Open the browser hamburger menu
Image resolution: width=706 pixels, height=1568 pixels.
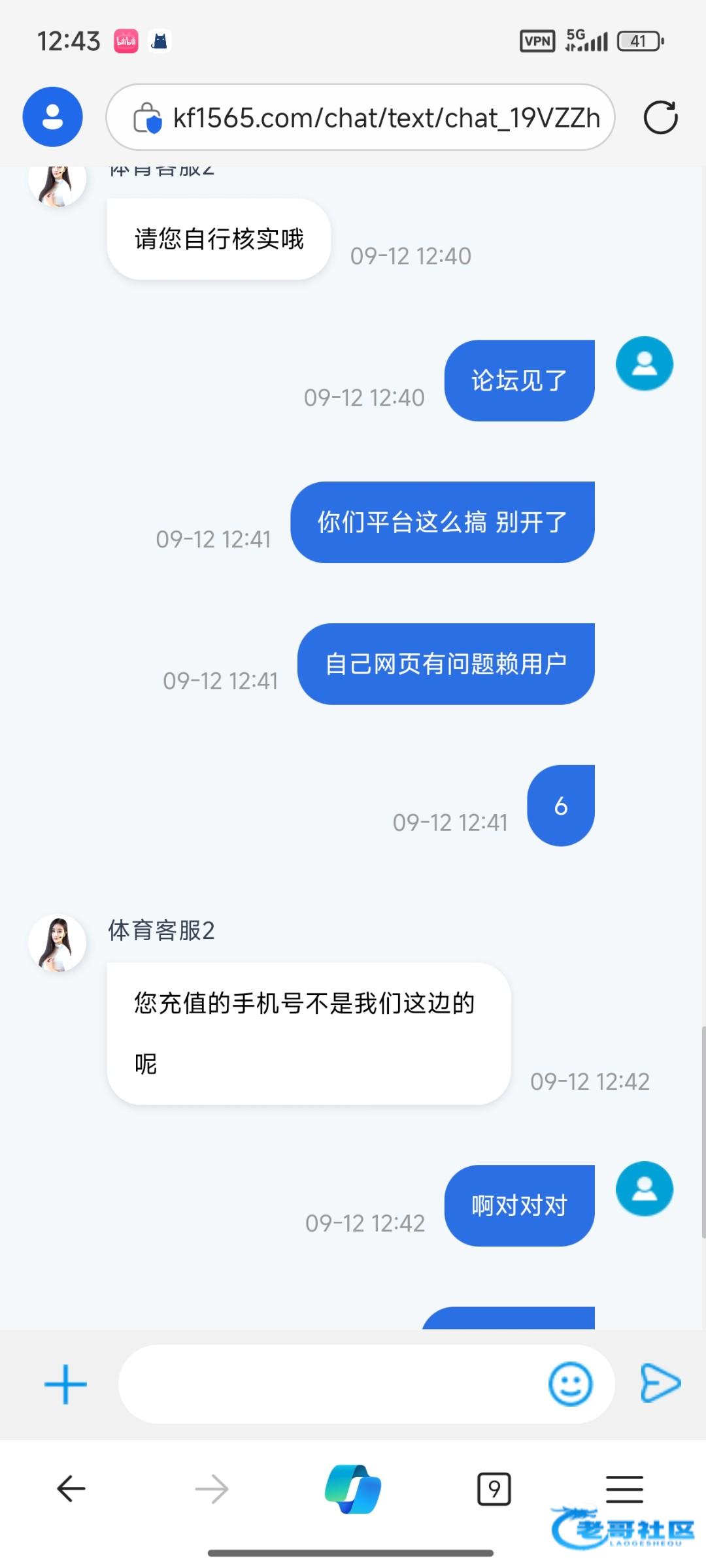click(624, 1490)
